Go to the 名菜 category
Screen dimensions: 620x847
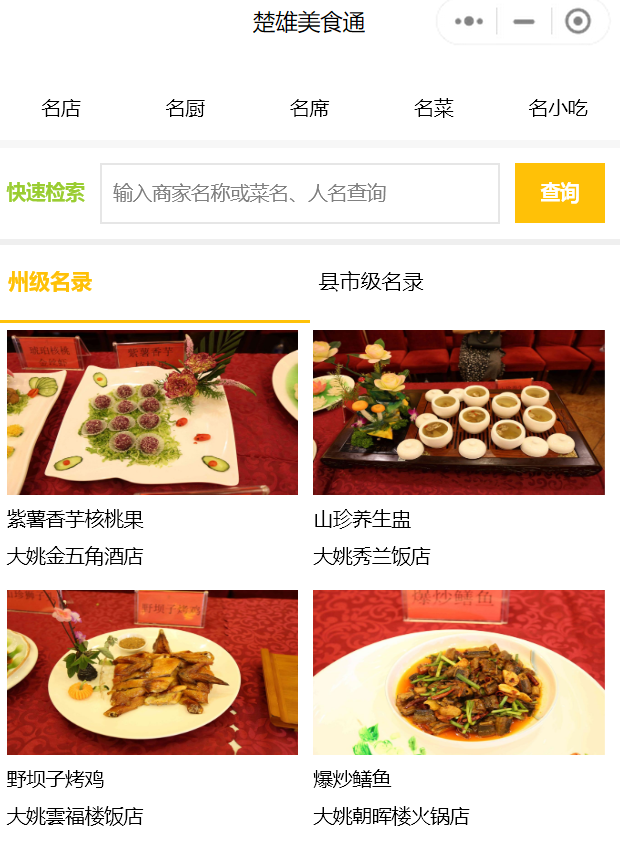(x=433, y=108)
